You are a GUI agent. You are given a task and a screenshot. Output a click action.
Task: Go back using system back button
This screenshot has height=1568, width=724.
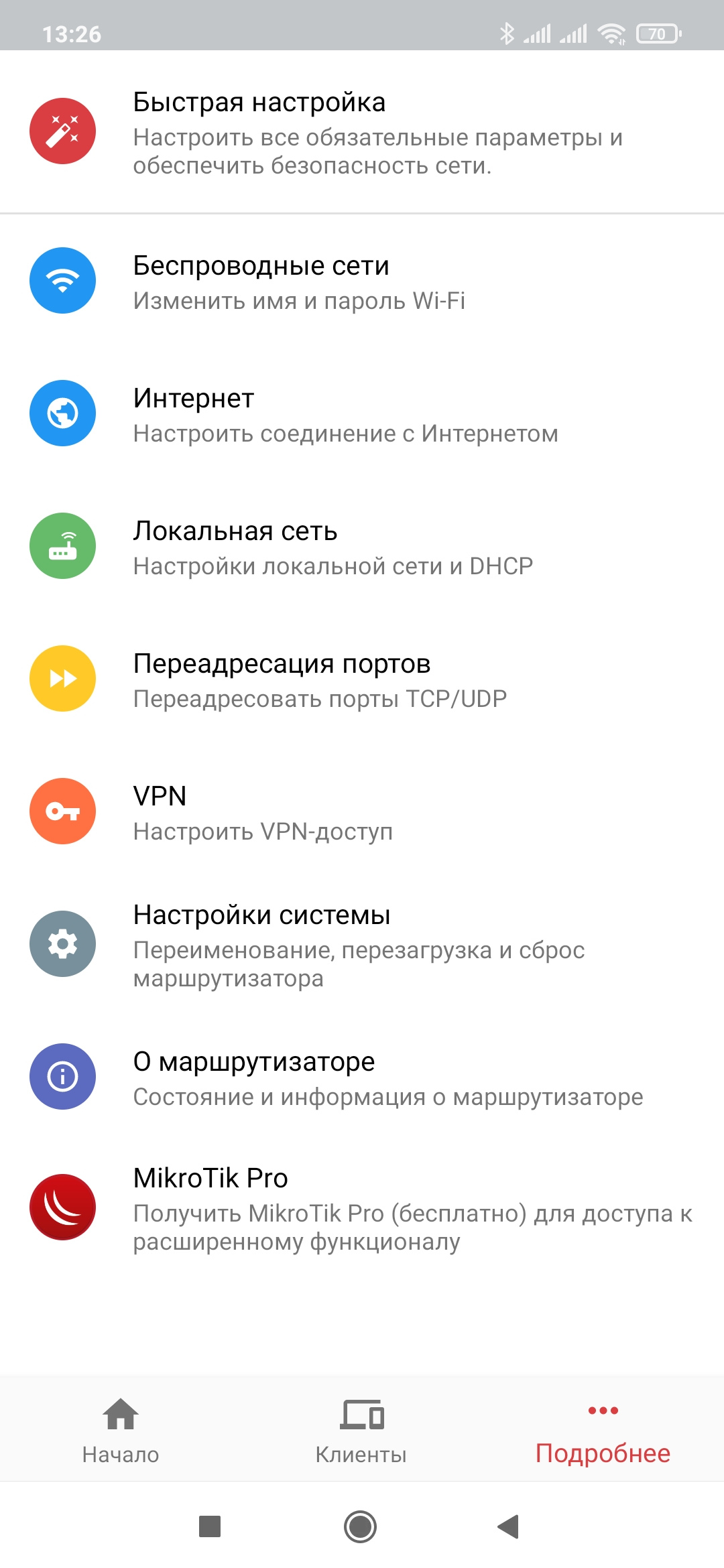pyautogui.click(x=509, y=1526)
